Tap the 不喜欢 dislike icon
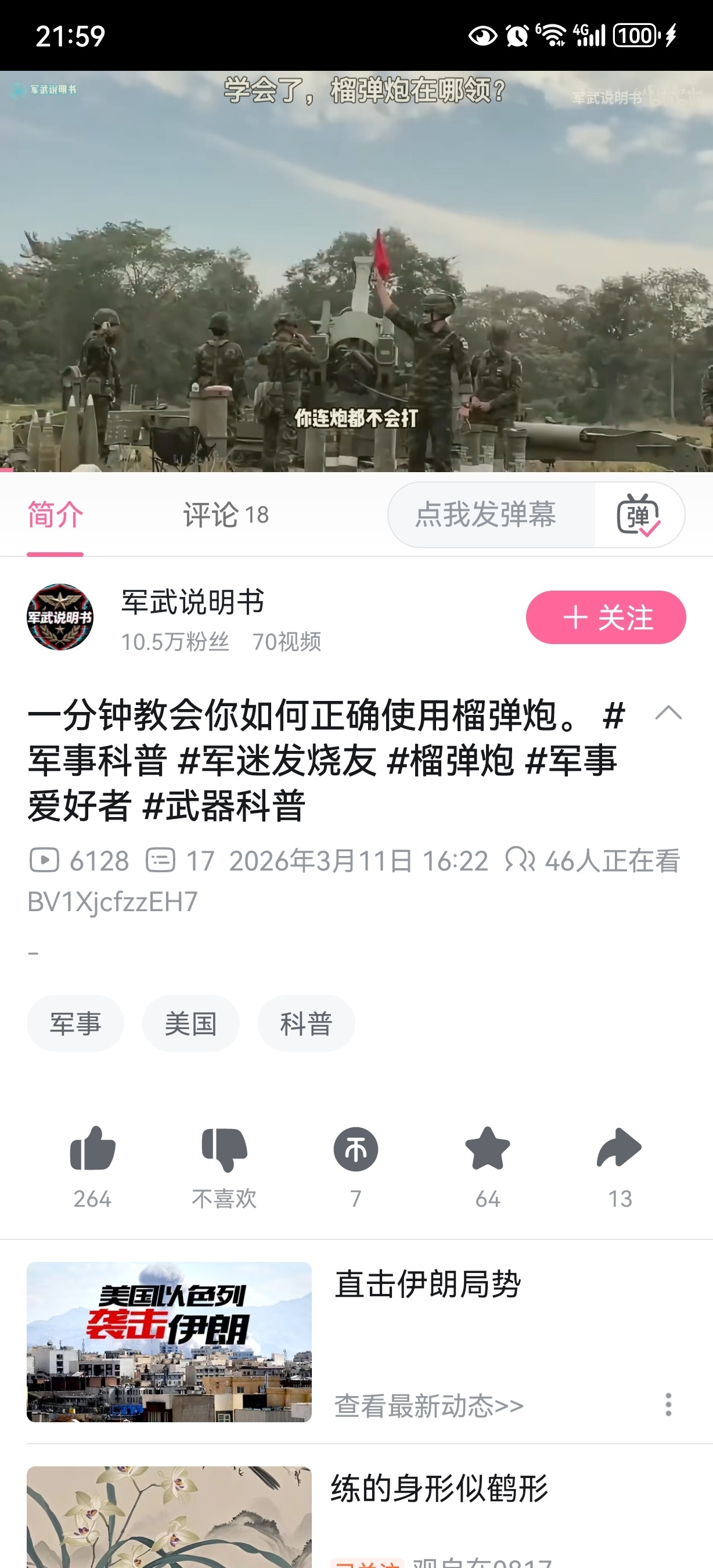Viewport: 713px width, 1568px height. [x=224, y=1149]
